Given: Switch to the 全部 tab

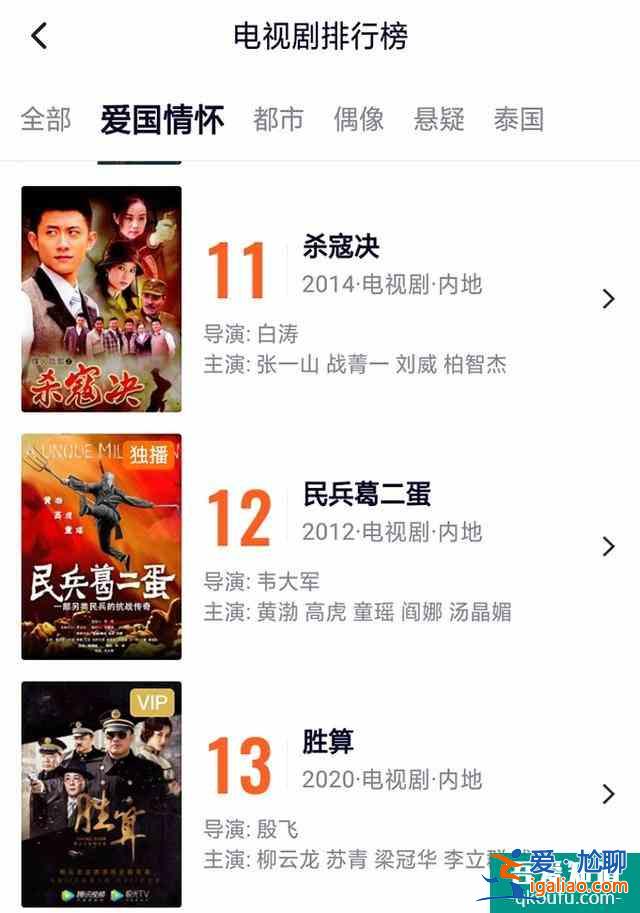Looking at the screenshot, I should tap(46, 120).
